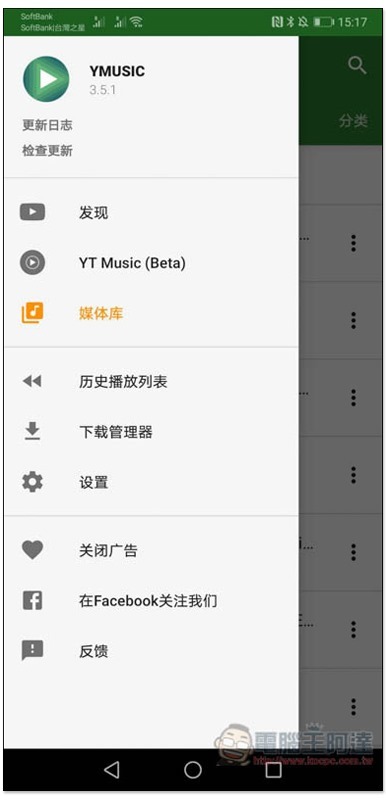Tap the search magnifier icon
Viewport: 386px width, 800px height.
click(x=357, y=65)
